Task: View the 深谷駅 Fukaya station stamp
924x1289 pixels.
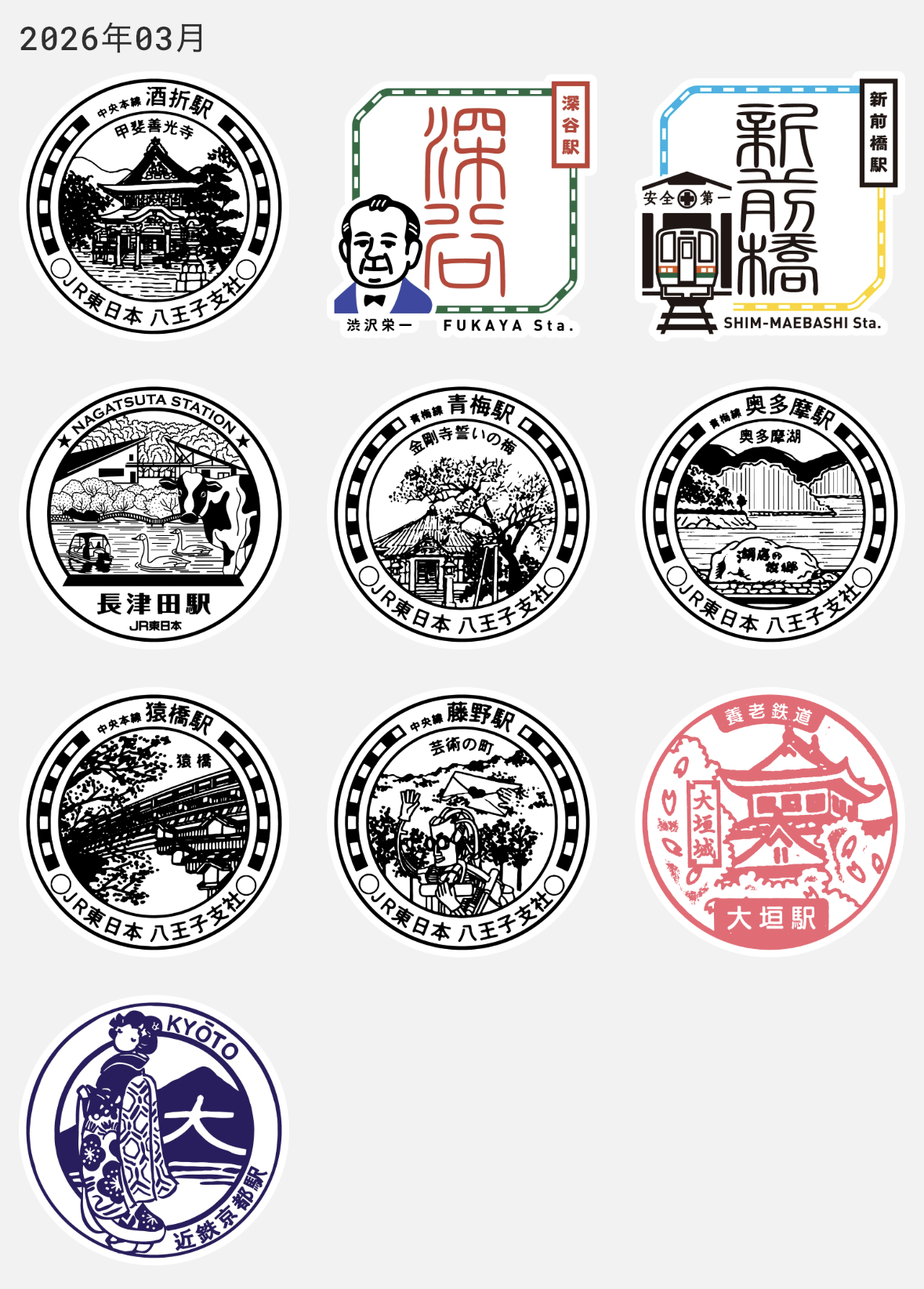Action: pyautogui.click(x=462, y=206)
